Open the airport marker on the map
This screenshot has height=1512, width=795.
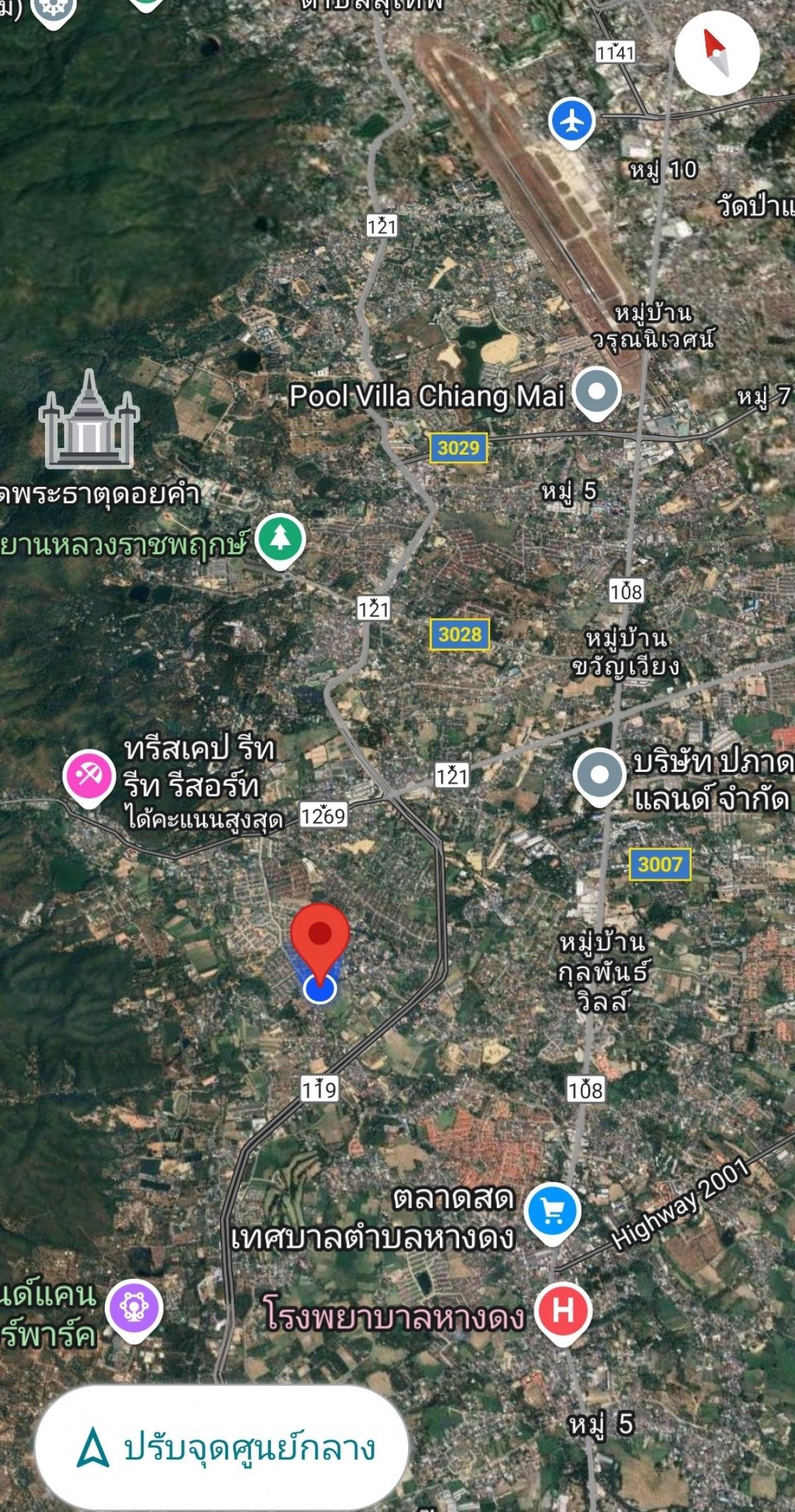pos(571,121)
